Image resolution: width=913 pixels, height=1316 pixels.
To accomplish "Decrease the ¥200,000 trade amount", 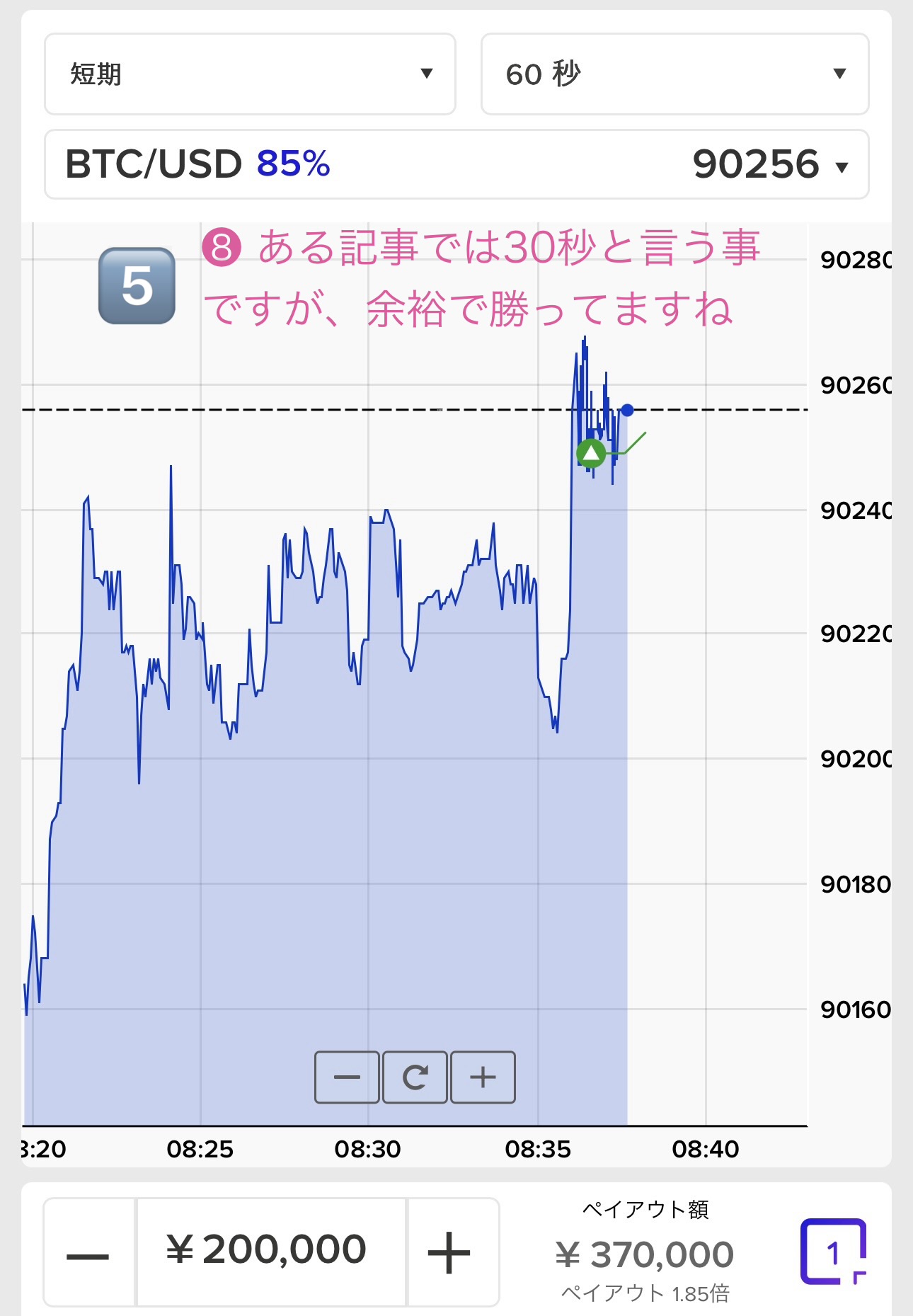I will 88,1252.
